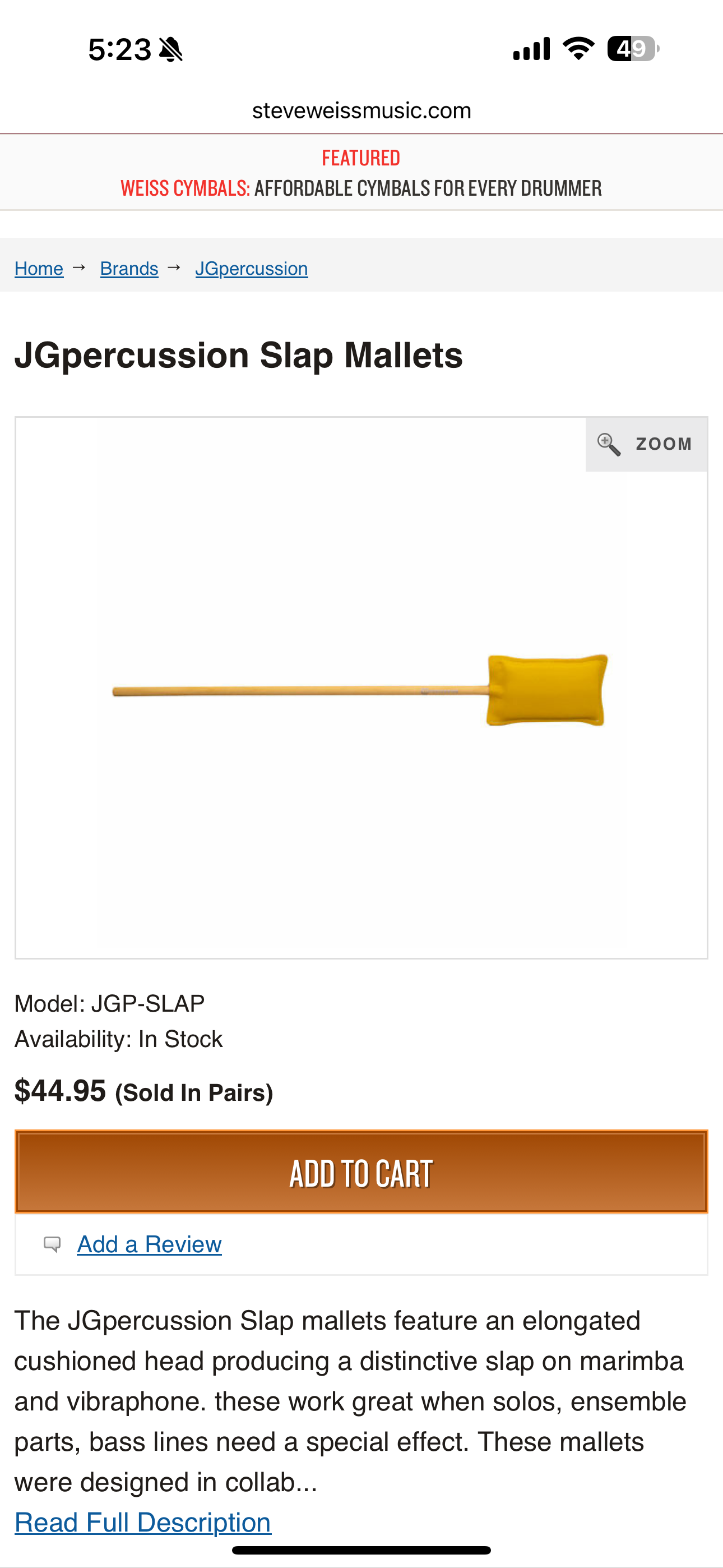The height and width of the screenshot is (1568, 723).
Task: View the yellow slap mallet picture
Action: 361,690
